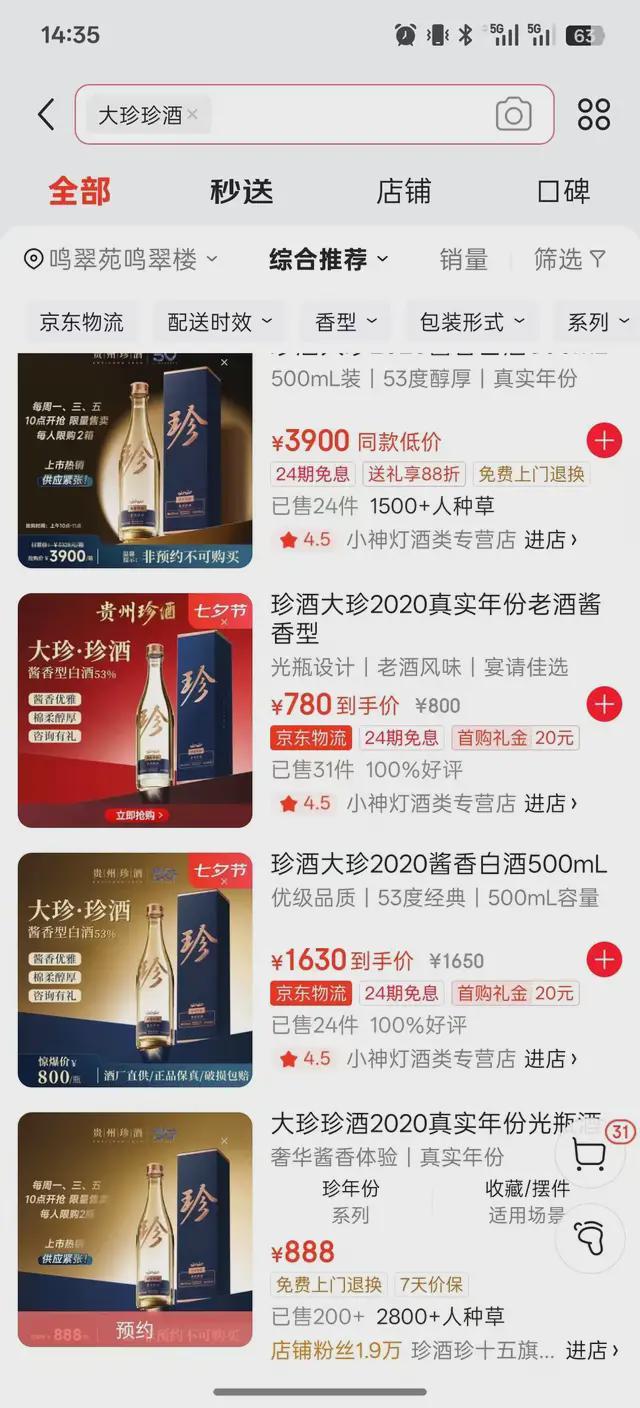
Task: Expand the 配送时效 filter
Action: tap(220, 322)
